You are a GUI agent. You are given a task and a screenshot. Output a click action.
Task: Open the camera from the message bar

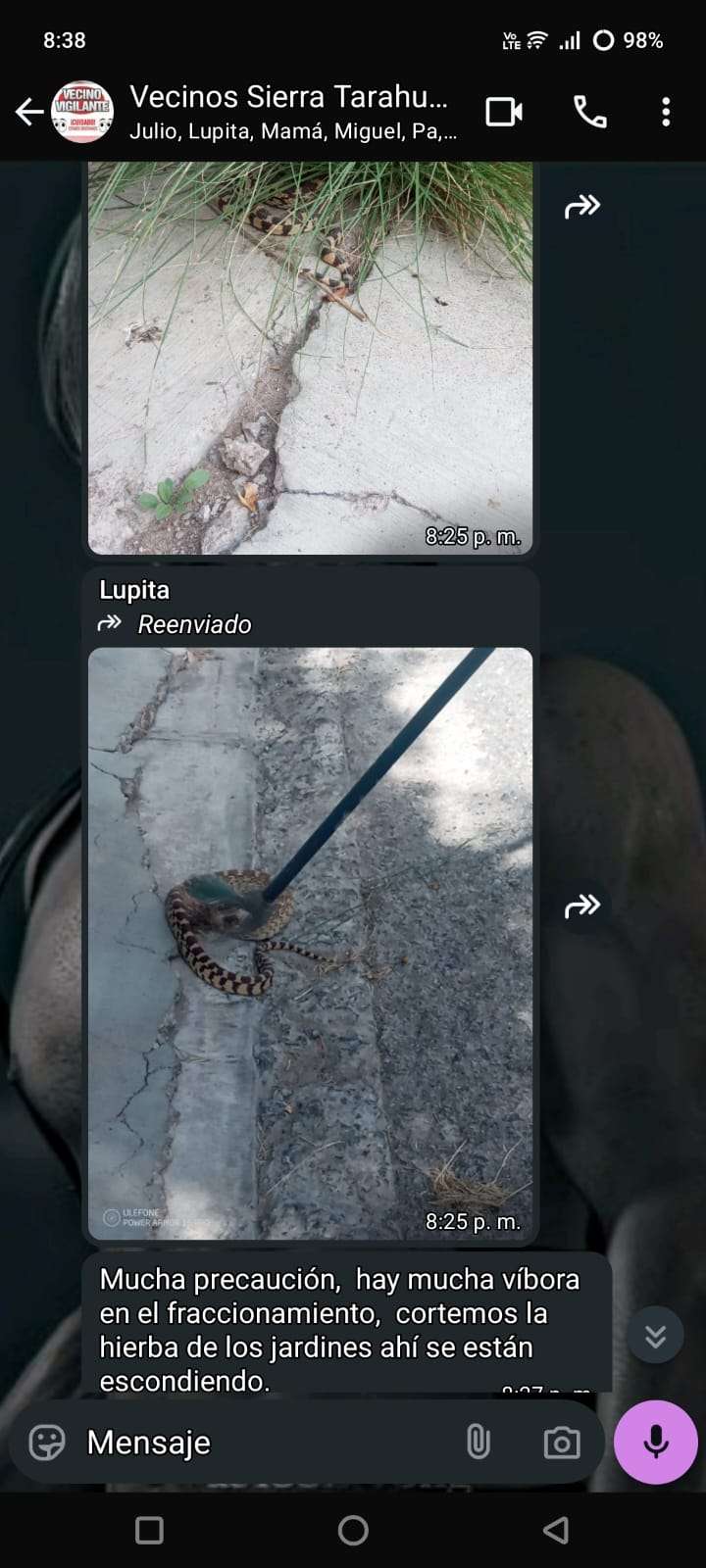coord(562,1443)
